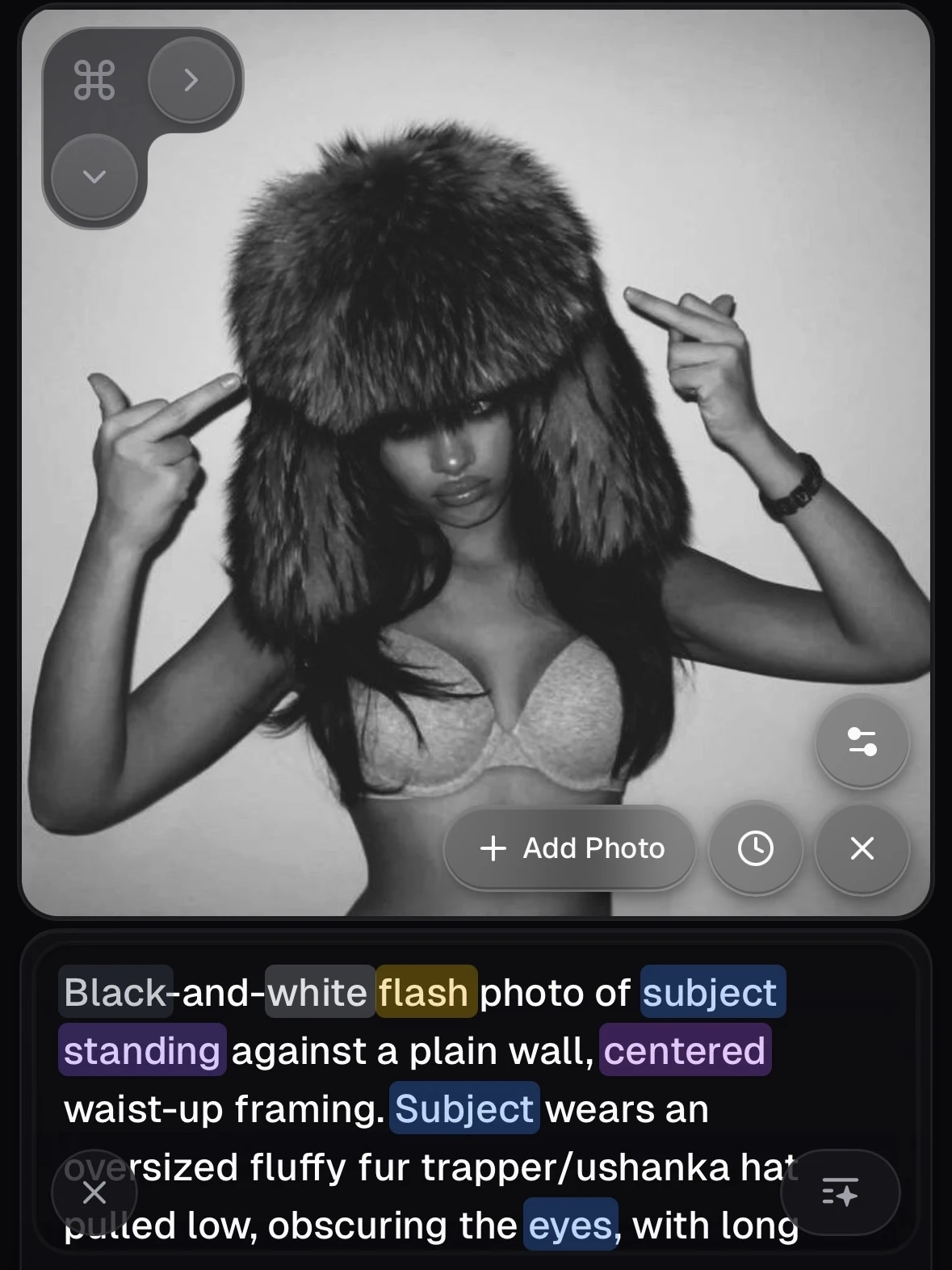Select the highlighted word centered
This screenshot has width=952, height=1270.
tap(685, 1050)
